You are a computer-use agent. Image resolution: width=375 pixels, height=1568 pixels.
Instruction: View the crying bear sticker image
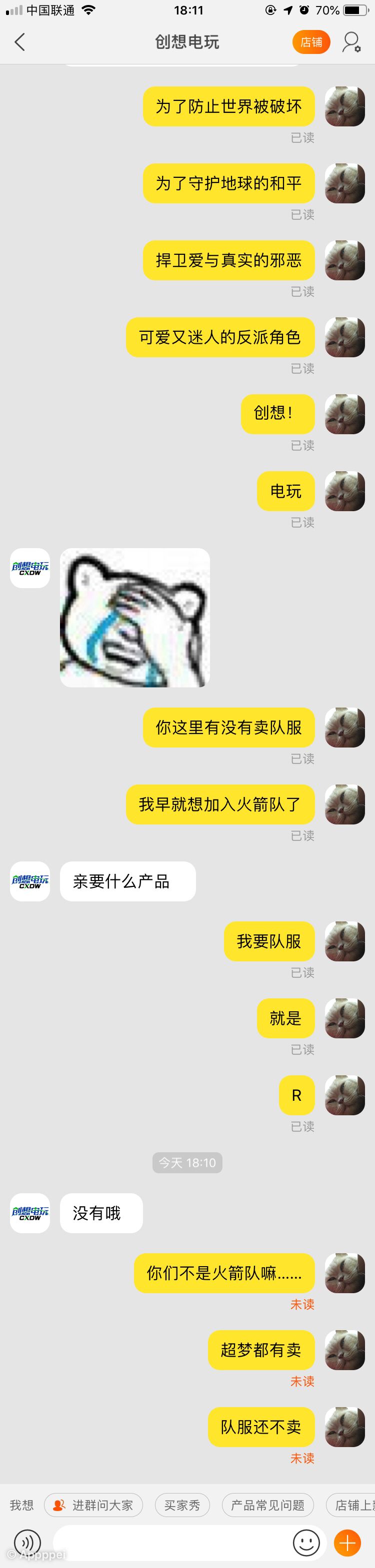click(134, 617)
